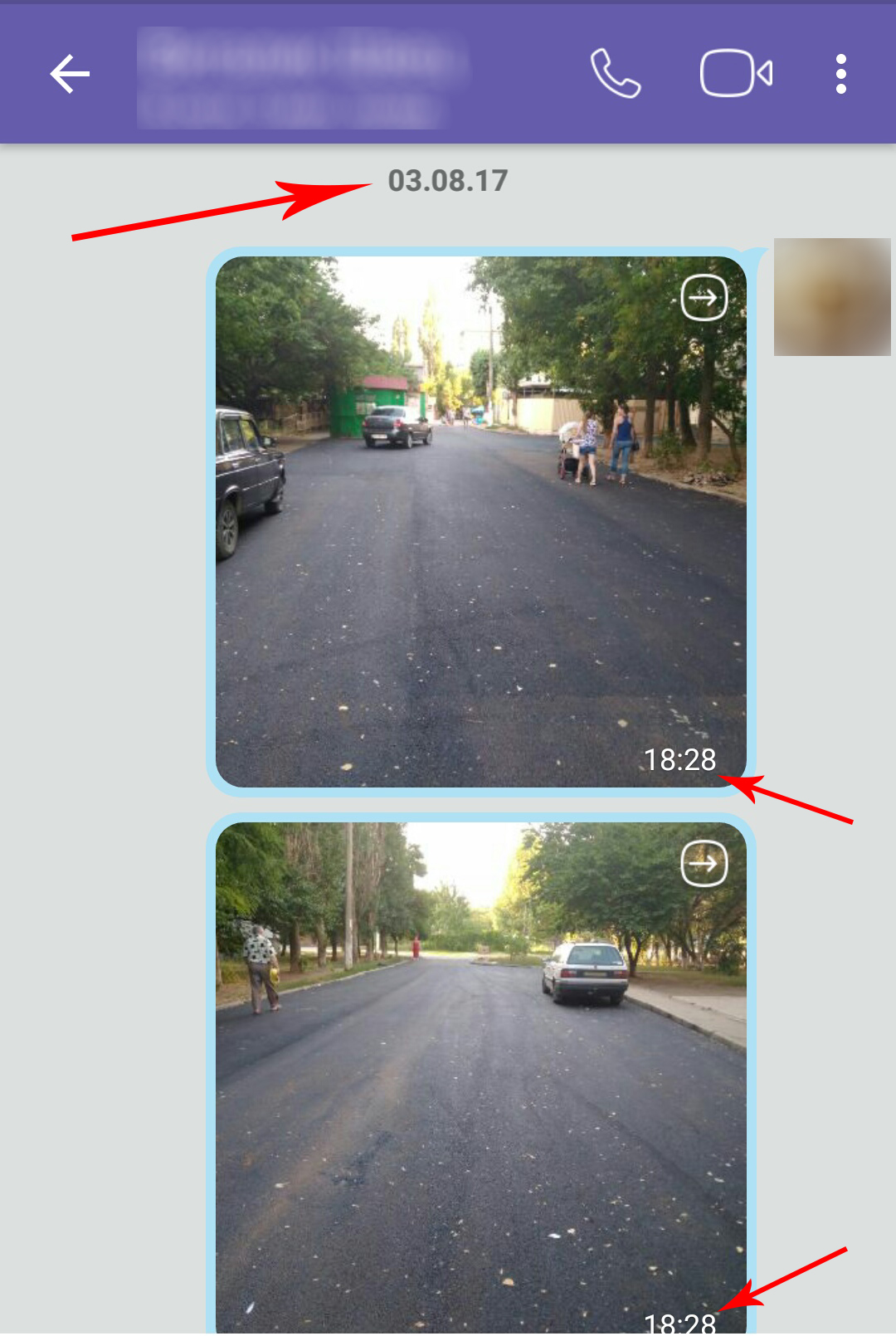896x1336 pixels.
Task: Go back to the chat list
Action: point(70,75)
